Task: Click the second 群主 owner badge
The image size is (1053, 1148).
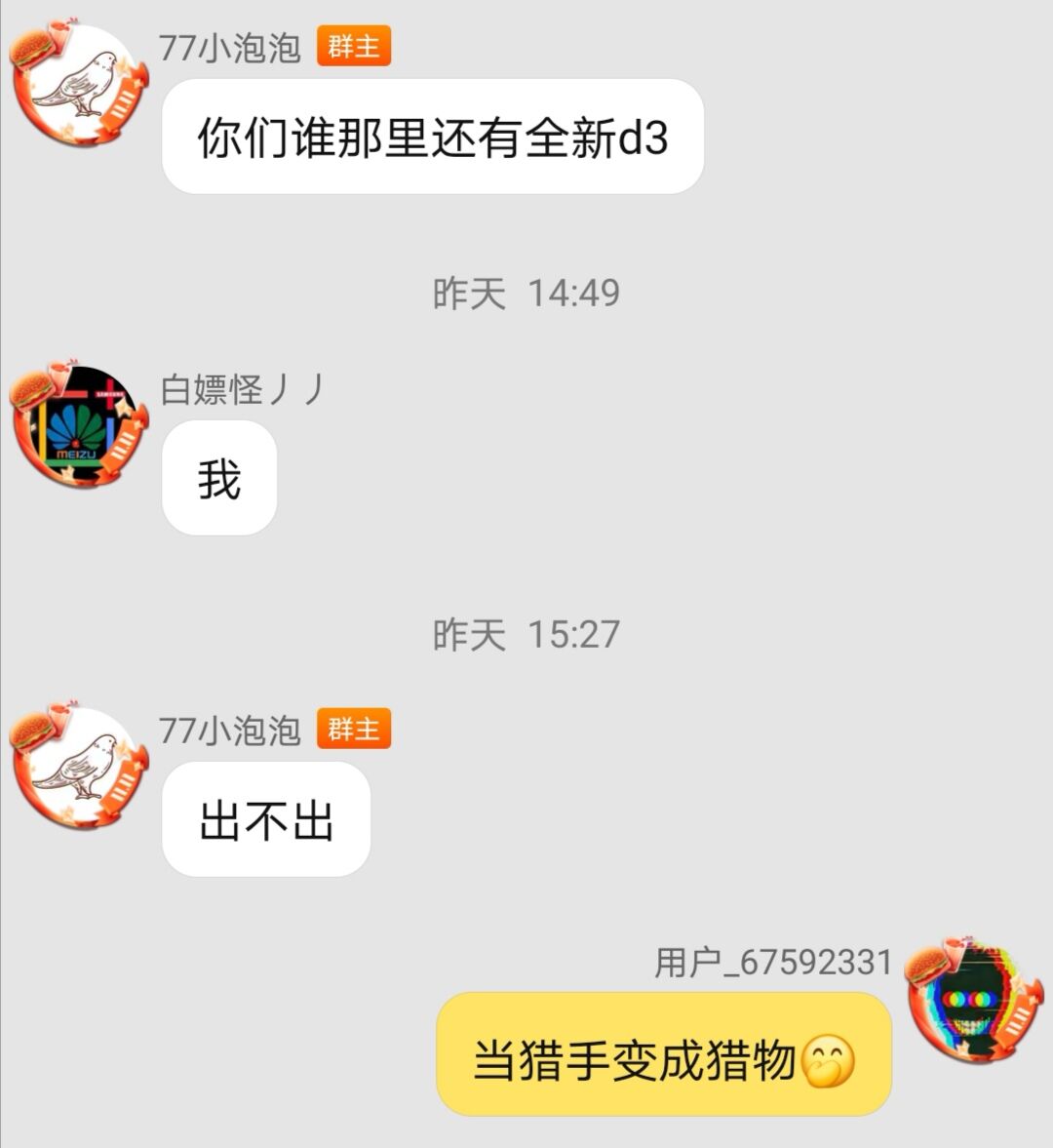Action: pyautogui.click(x=356, y=729)
